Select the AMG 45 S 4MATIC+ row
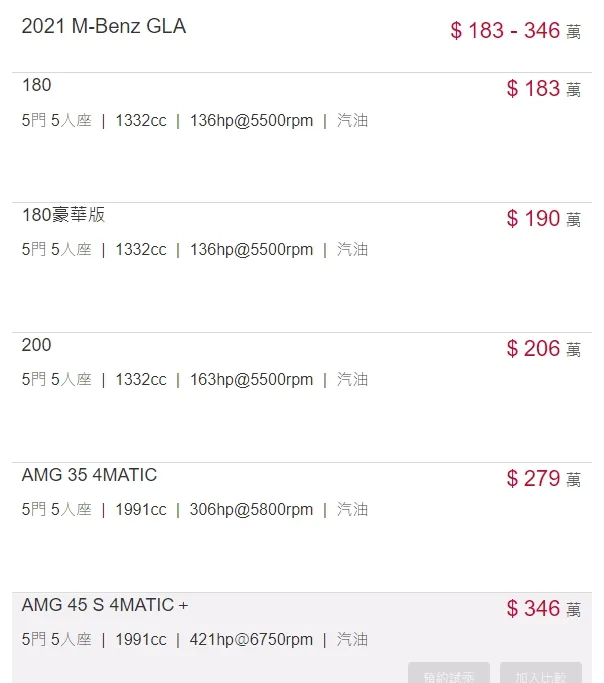 [105, 605]
